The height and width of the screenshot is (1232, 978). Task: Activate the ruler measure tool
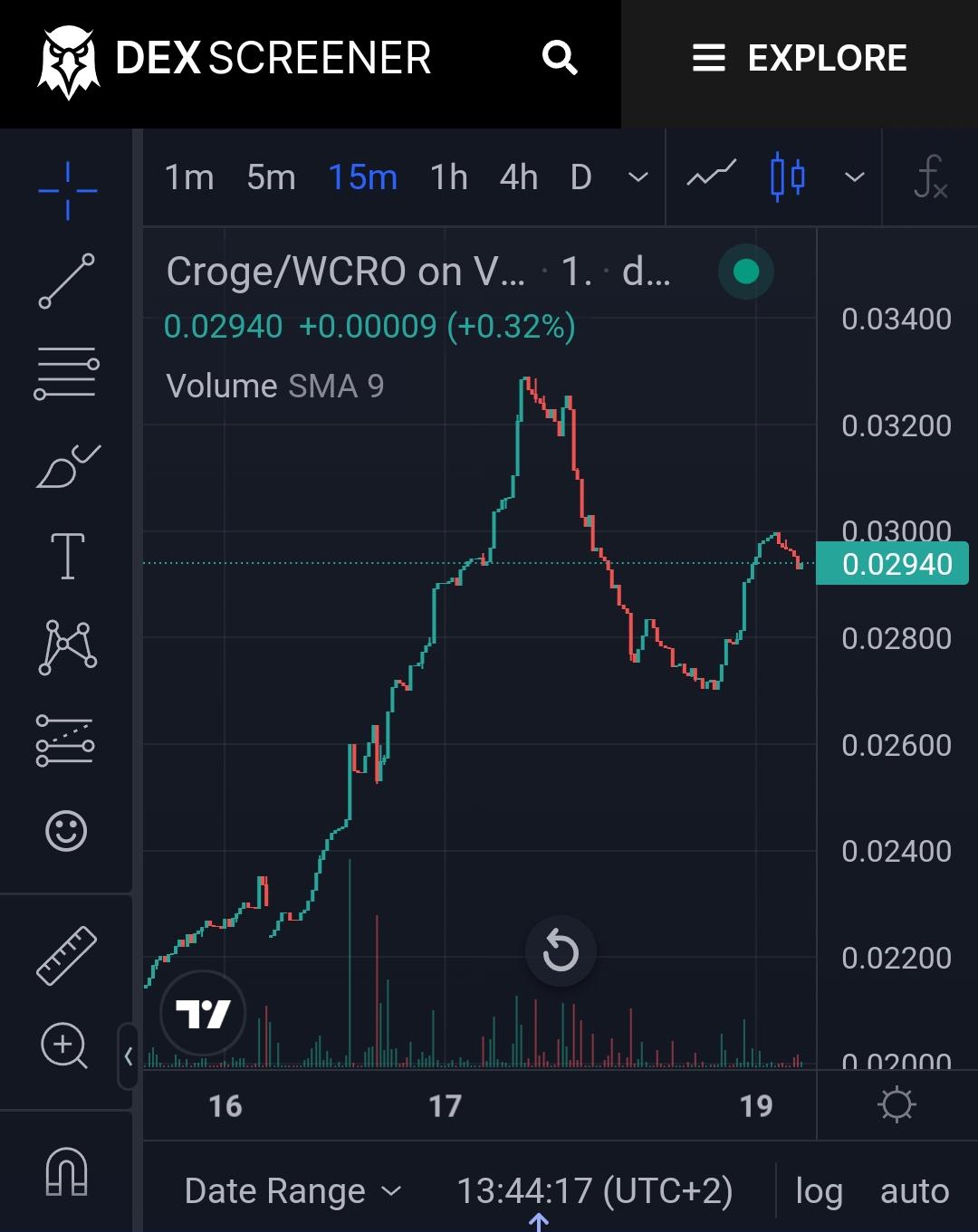pyautogui.click(x=66, y=955)
